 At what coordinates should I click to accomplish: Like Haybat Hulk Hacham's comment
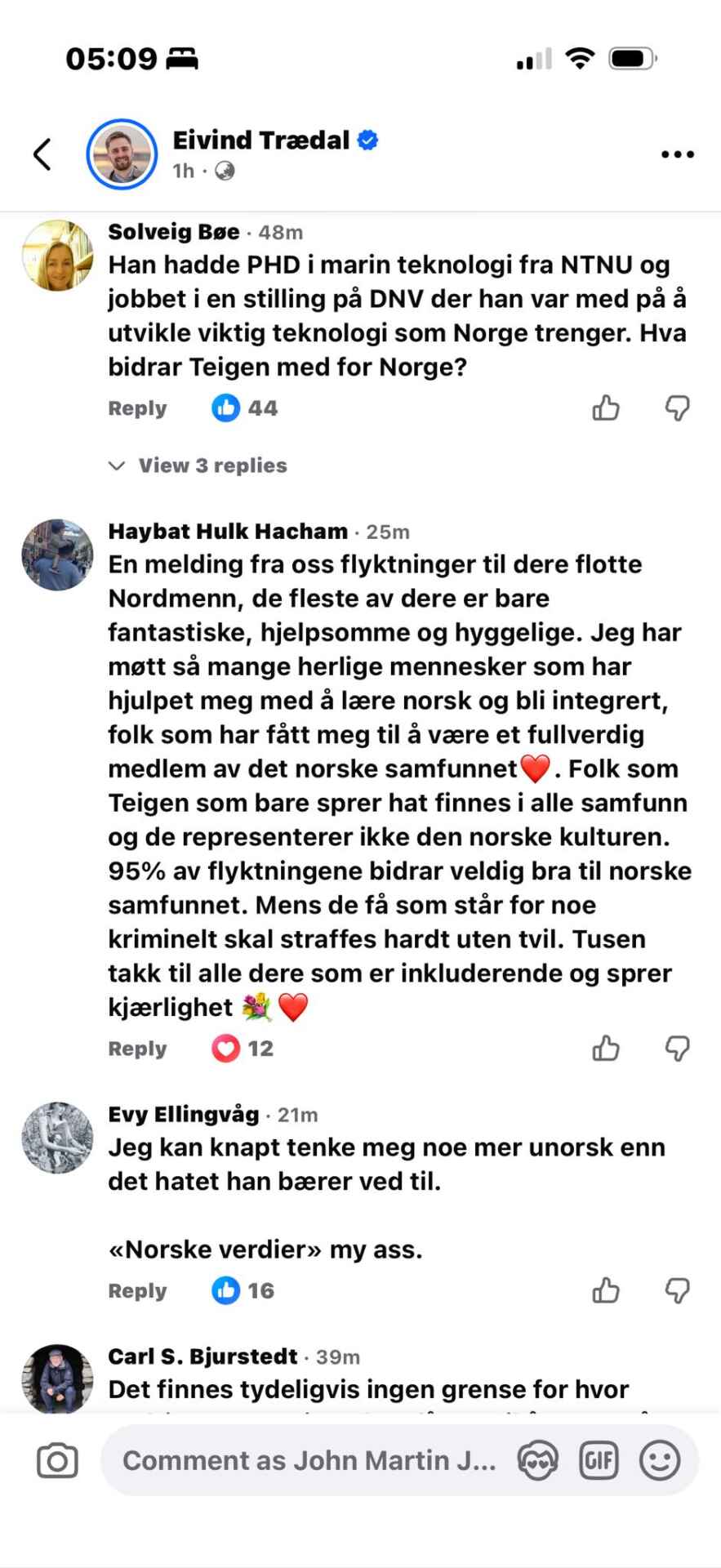coord(606,1048)
